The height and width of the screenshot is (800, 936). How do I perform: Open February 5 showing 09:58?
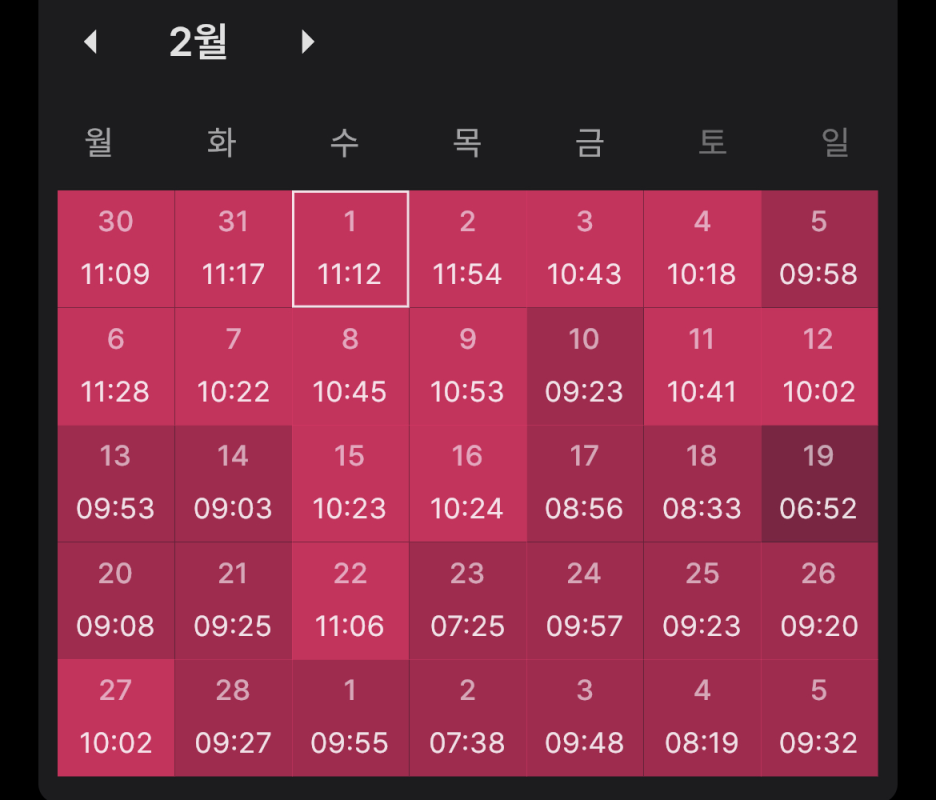(x=819, y=248)
